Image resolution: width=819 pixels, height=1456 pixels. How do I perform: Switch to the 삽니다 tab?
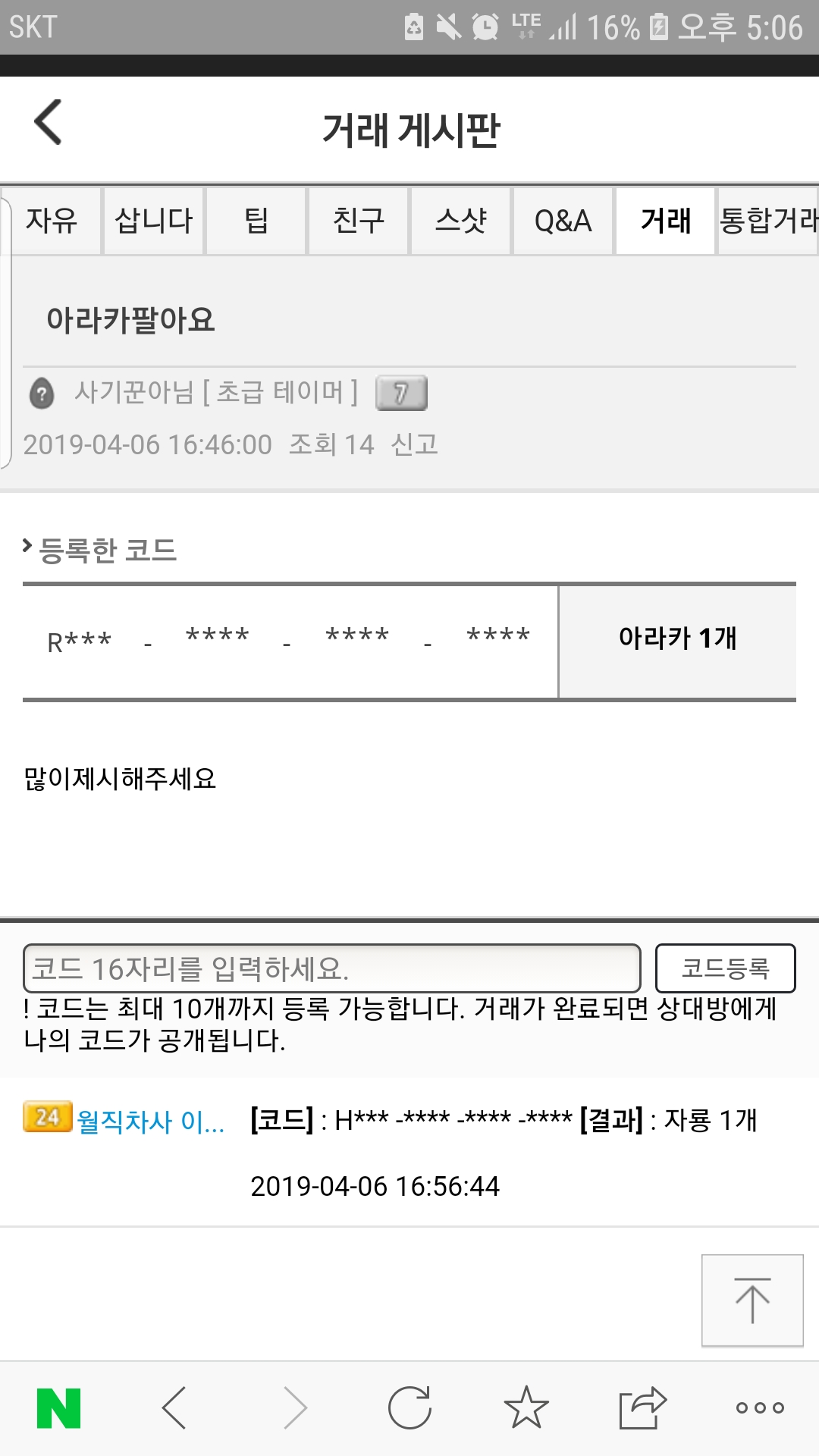click(x=154, y=221)
